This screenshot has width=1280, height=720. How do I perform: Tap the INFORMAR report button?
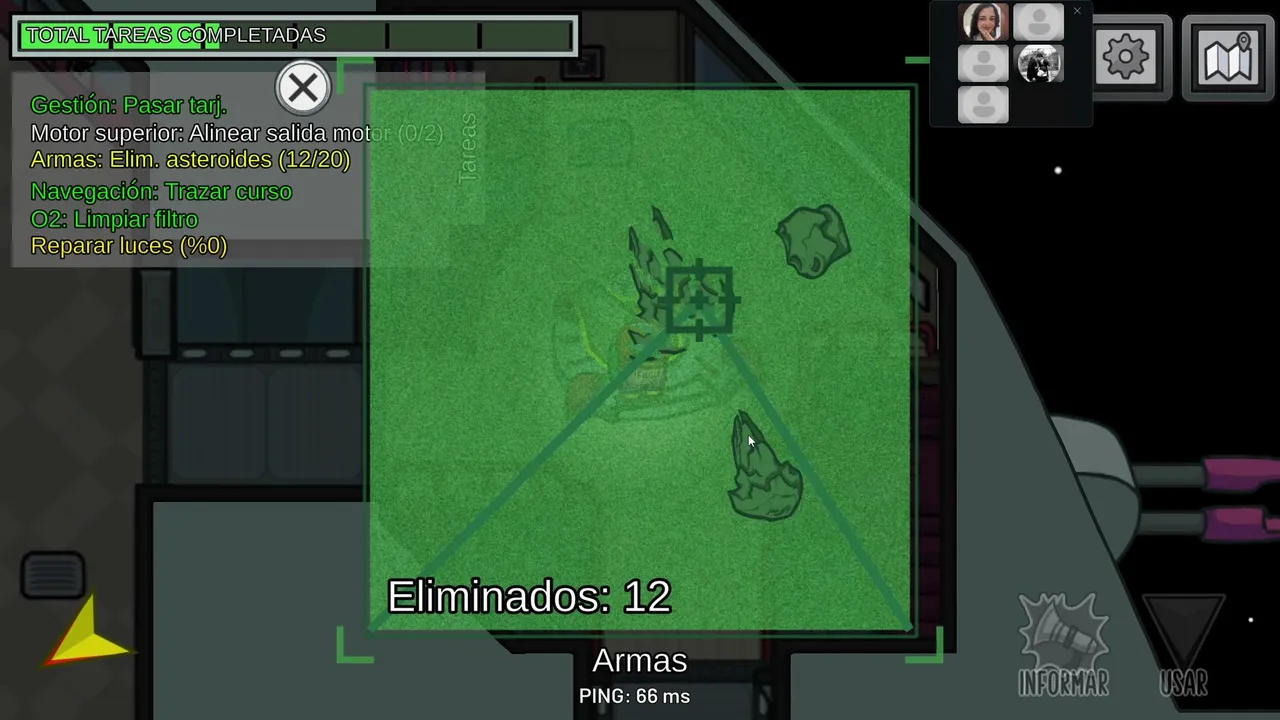(1063, 645)
